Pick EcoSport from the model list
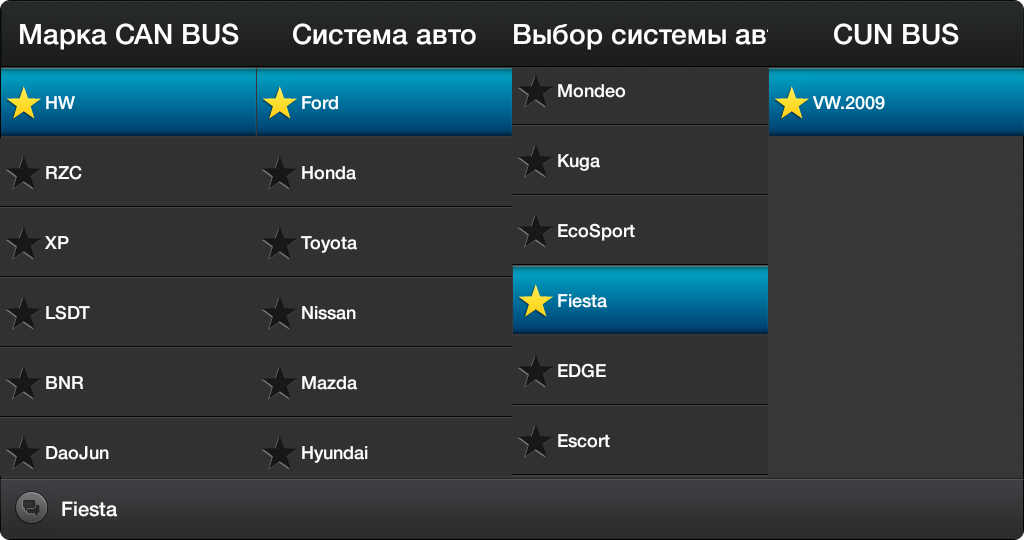Screen dimensions: 1024x540 click(x=640, y=231)
